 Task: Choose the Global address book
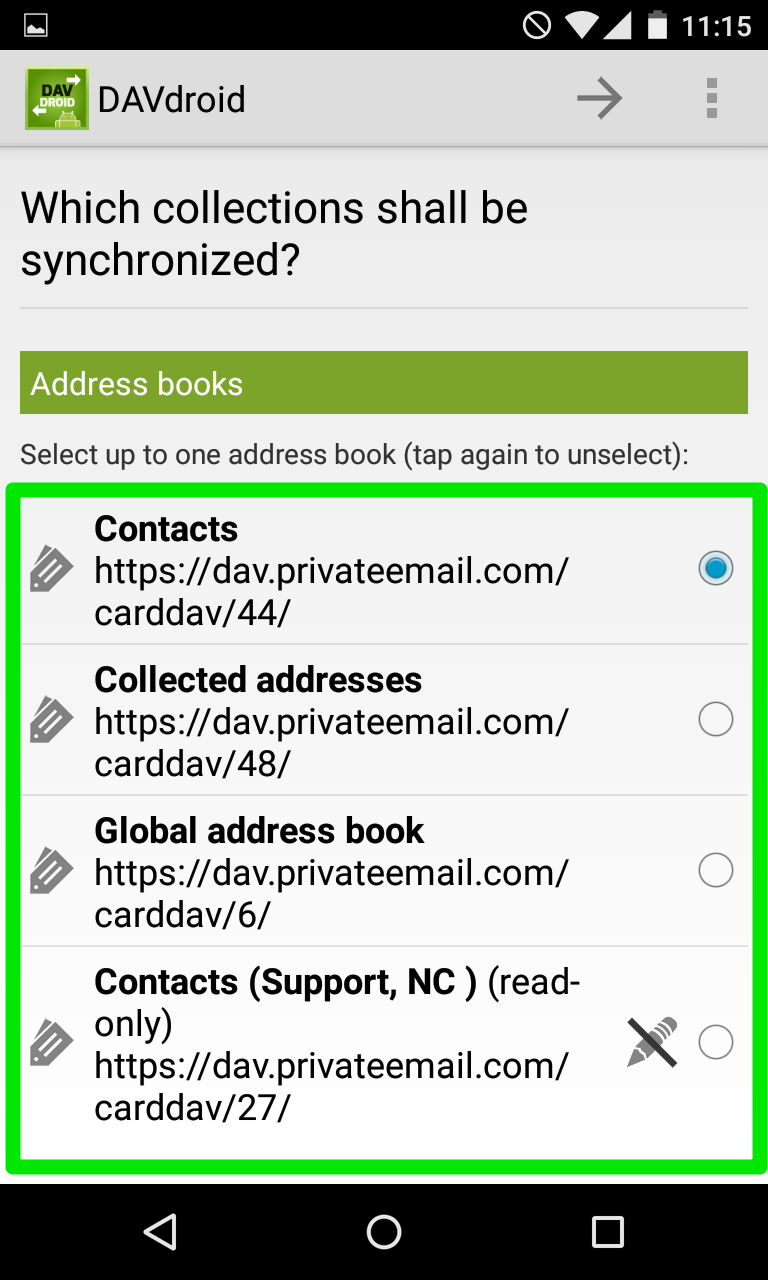pos(385,871)
